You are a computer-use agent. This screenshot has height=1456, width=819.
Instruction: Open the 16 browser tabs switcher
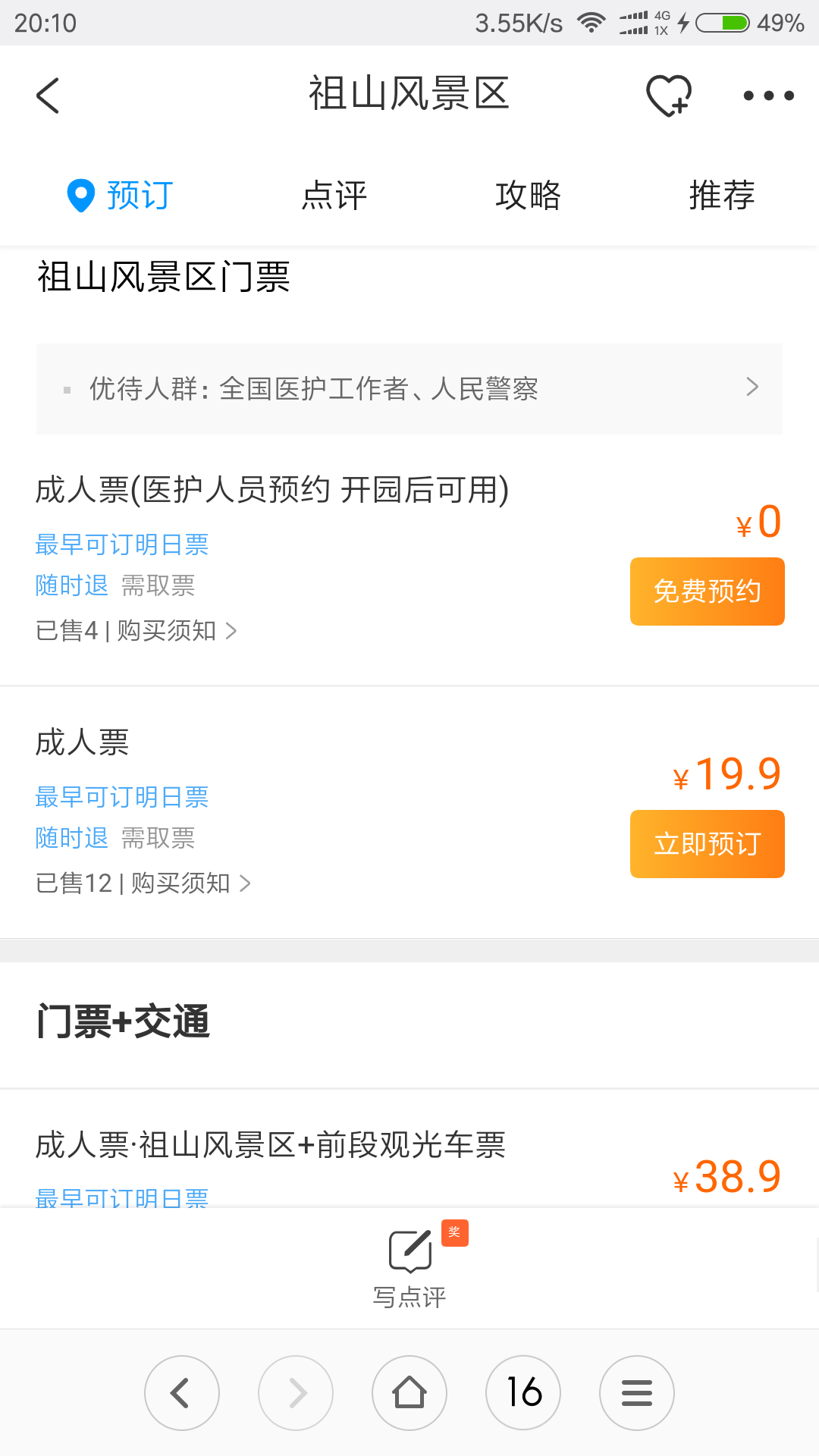coord(523,1393)
